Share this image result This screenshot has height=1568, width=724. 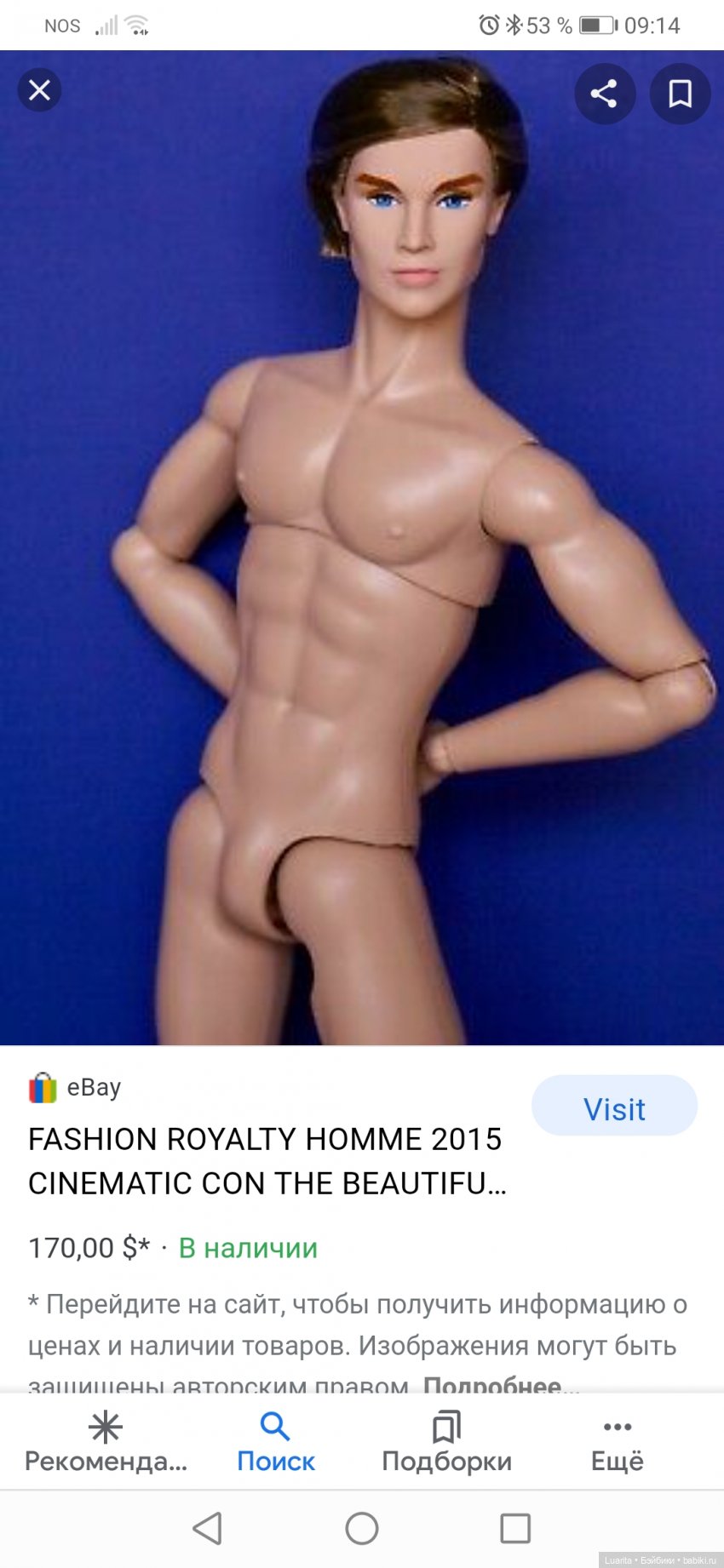tap(604, 94)
